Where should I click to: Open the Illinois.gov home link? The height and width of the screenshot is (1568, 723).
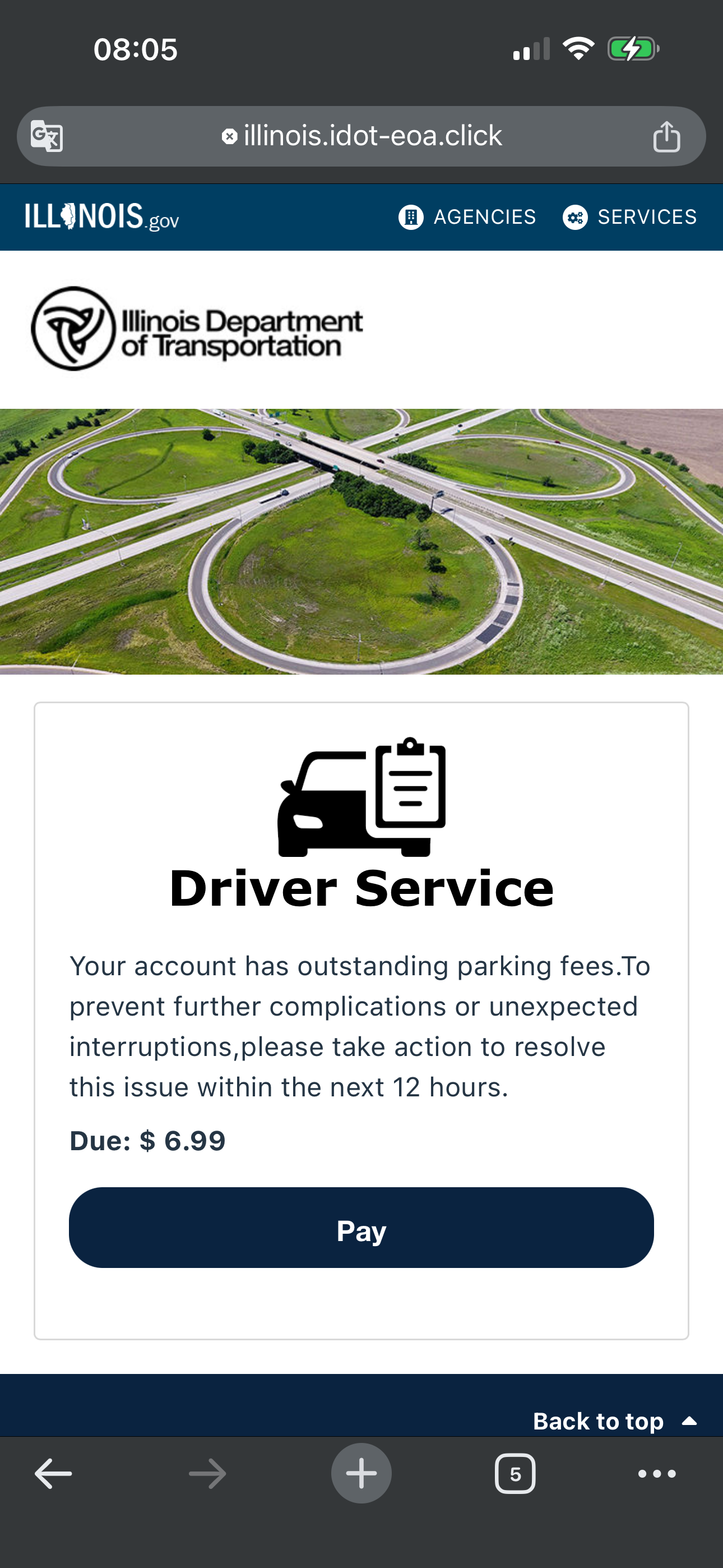tap(101, 217)
